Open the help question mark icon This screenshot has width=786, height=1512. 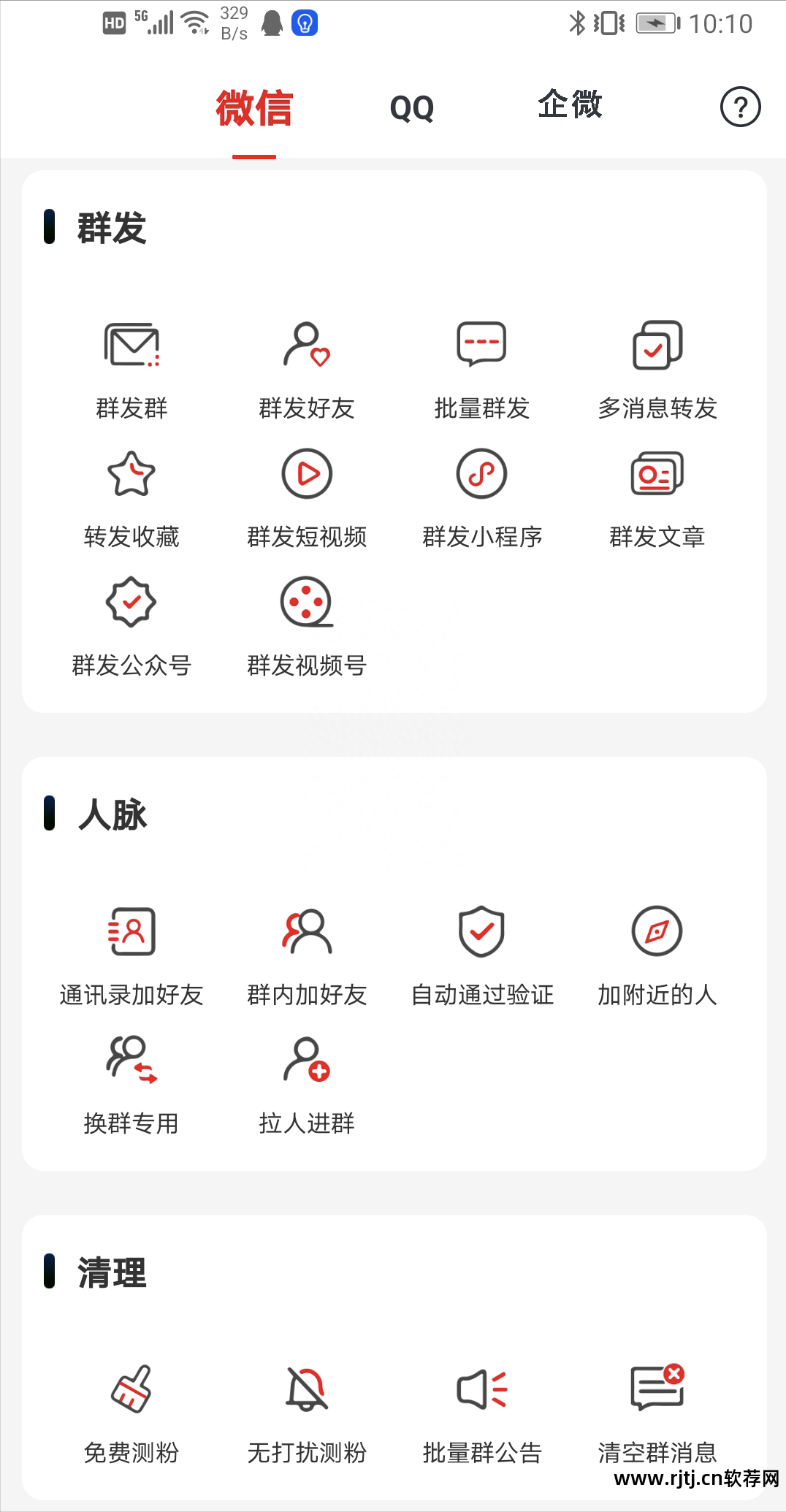pos(740,107)
